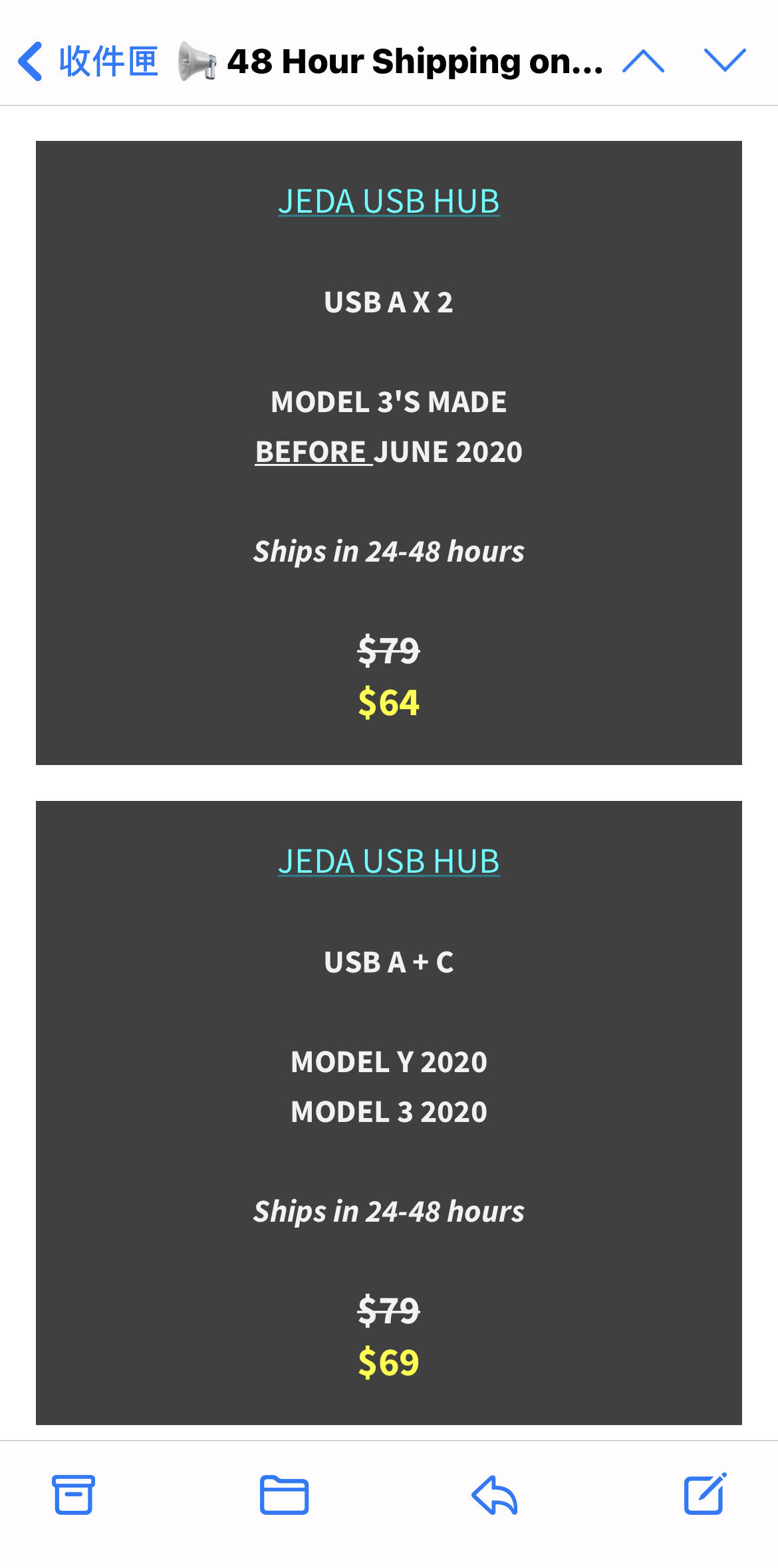This screenshot has height=1568, width=778.
Task: Go to the previous email with up arrow
Action: [643, 61]
